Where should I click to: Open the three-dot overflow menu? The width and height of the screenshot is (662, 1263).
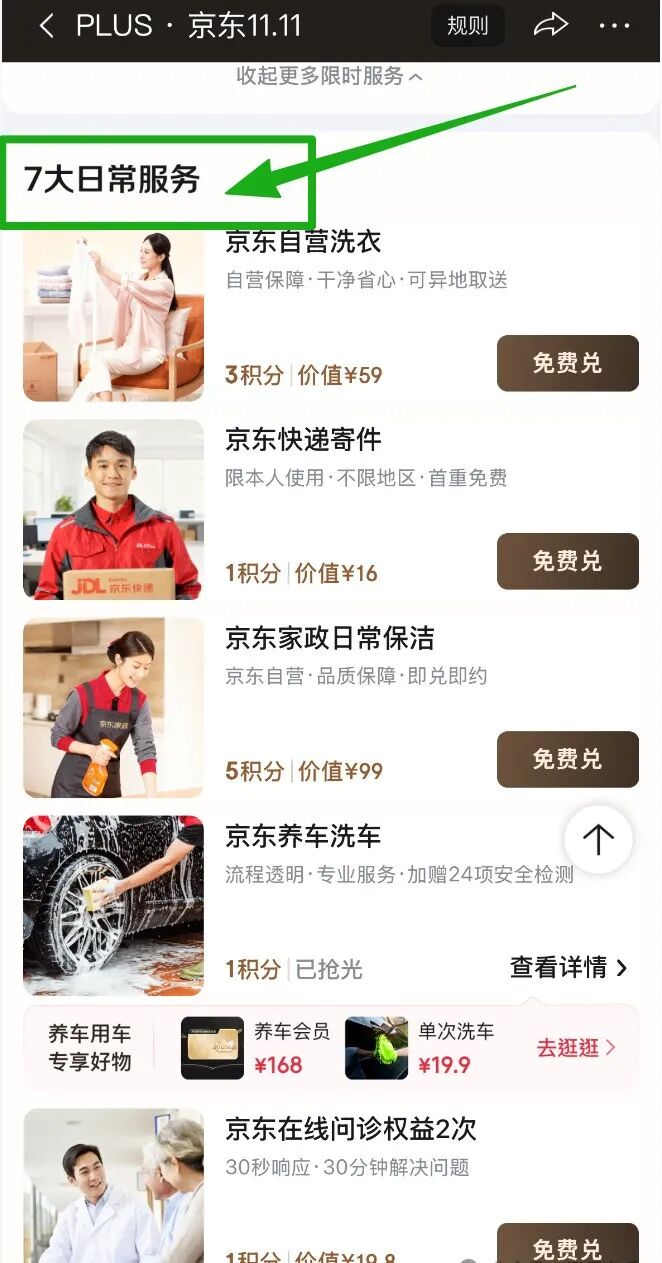(614, 26)
